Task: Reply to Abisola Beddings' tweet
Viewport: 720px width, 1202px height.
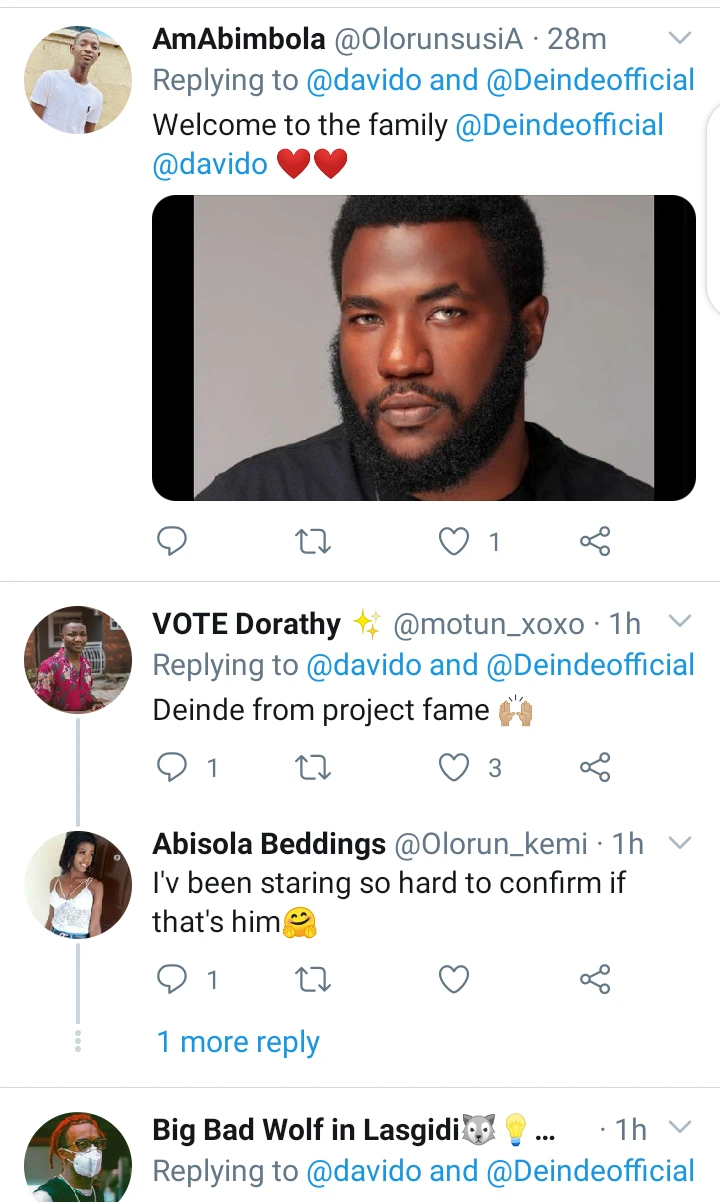Action: pyautogui.click(x=173, y=979)
